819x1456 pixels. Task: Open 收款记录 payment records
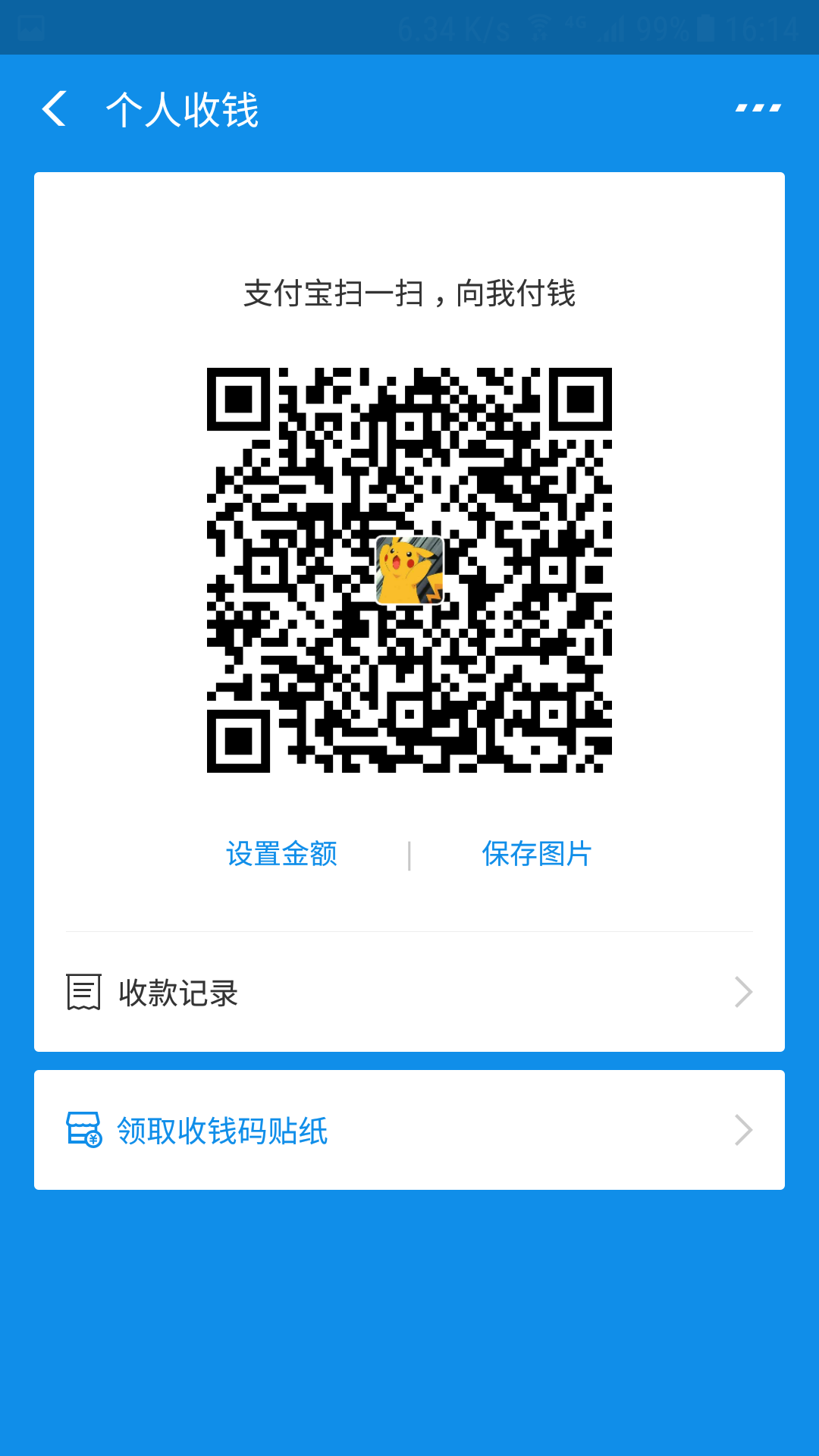(x=409, y=993)
